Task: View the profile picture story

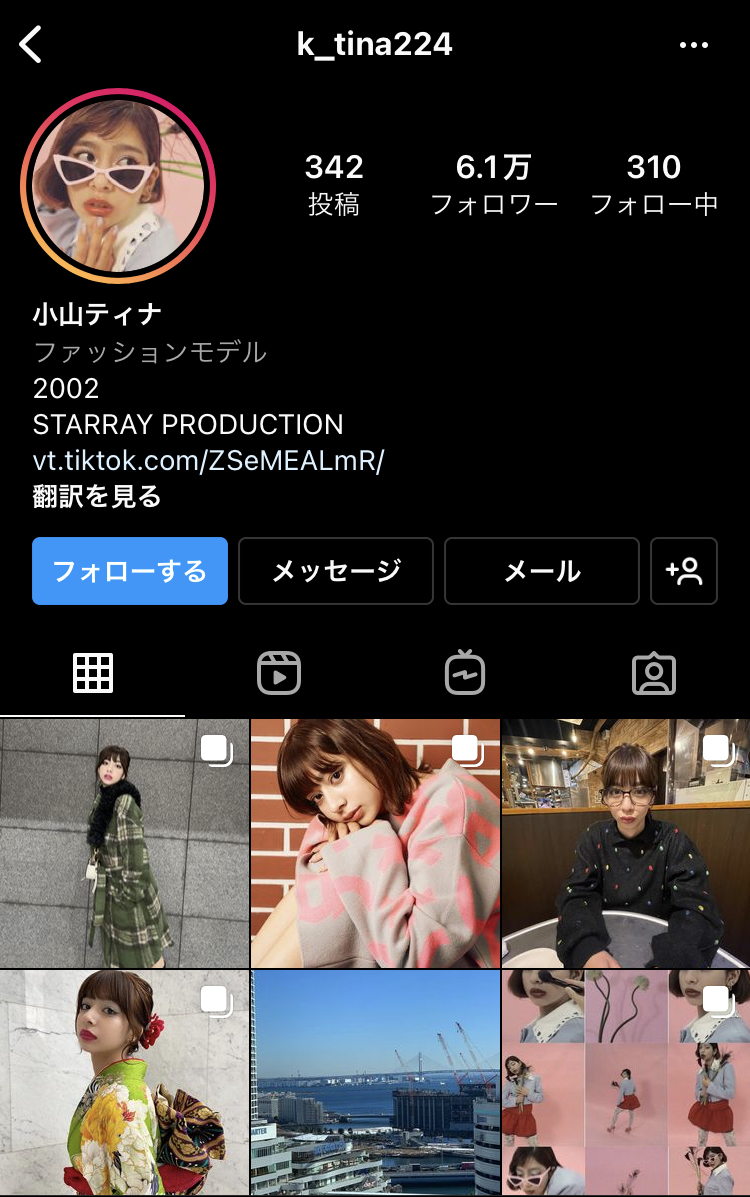Action: [x=118, y=186]
